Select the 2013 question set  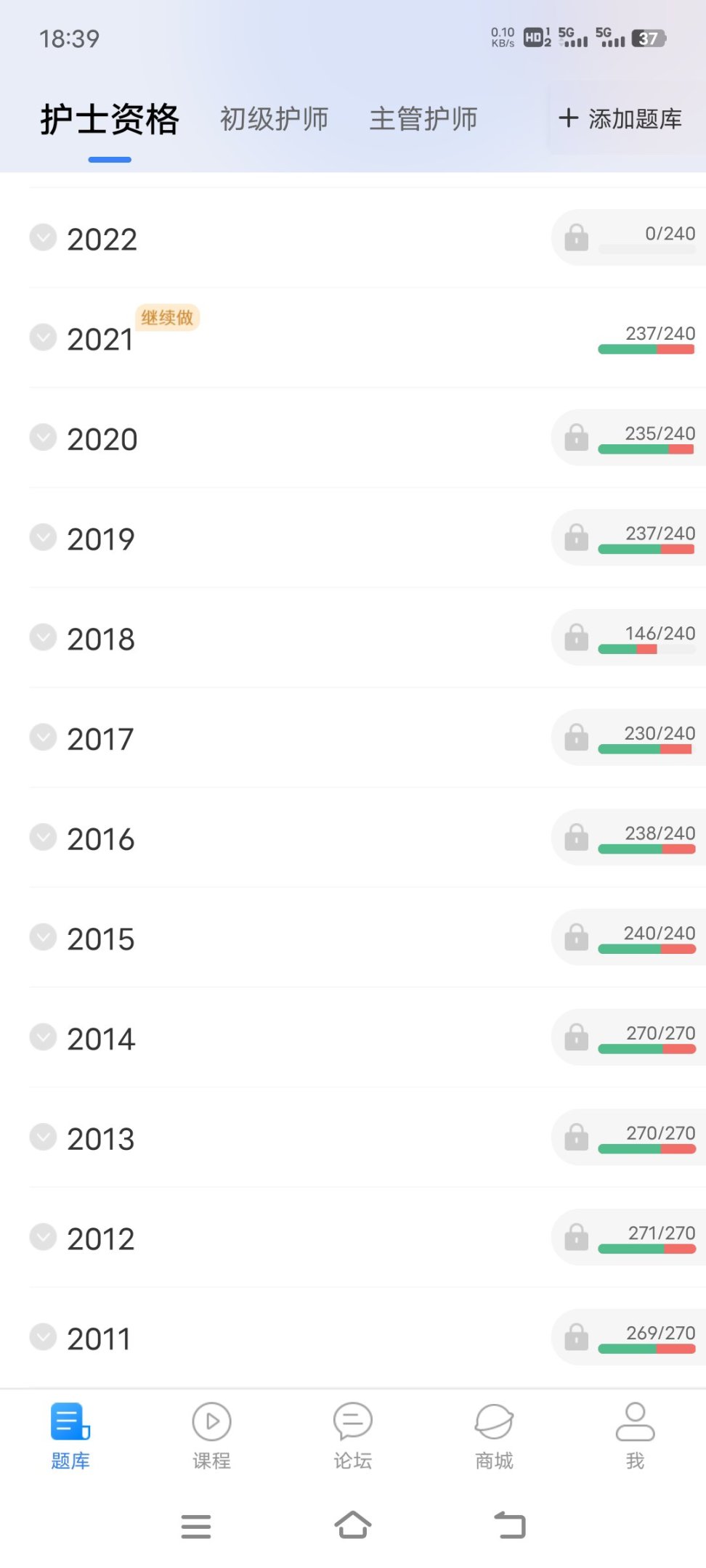coord(102,1138)
